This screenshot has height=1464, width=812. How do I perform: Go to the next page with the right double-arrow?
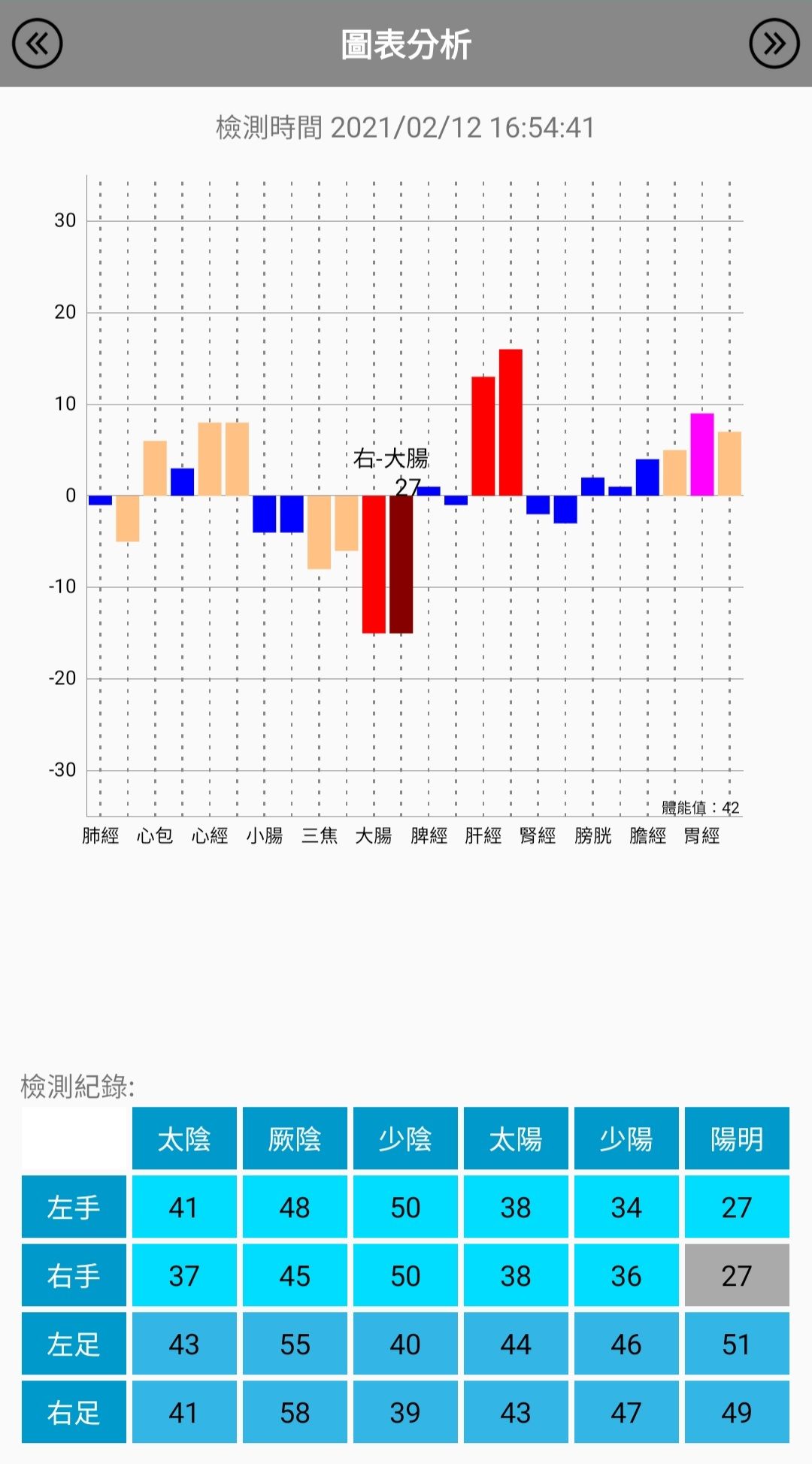click(x=774, y=44)
